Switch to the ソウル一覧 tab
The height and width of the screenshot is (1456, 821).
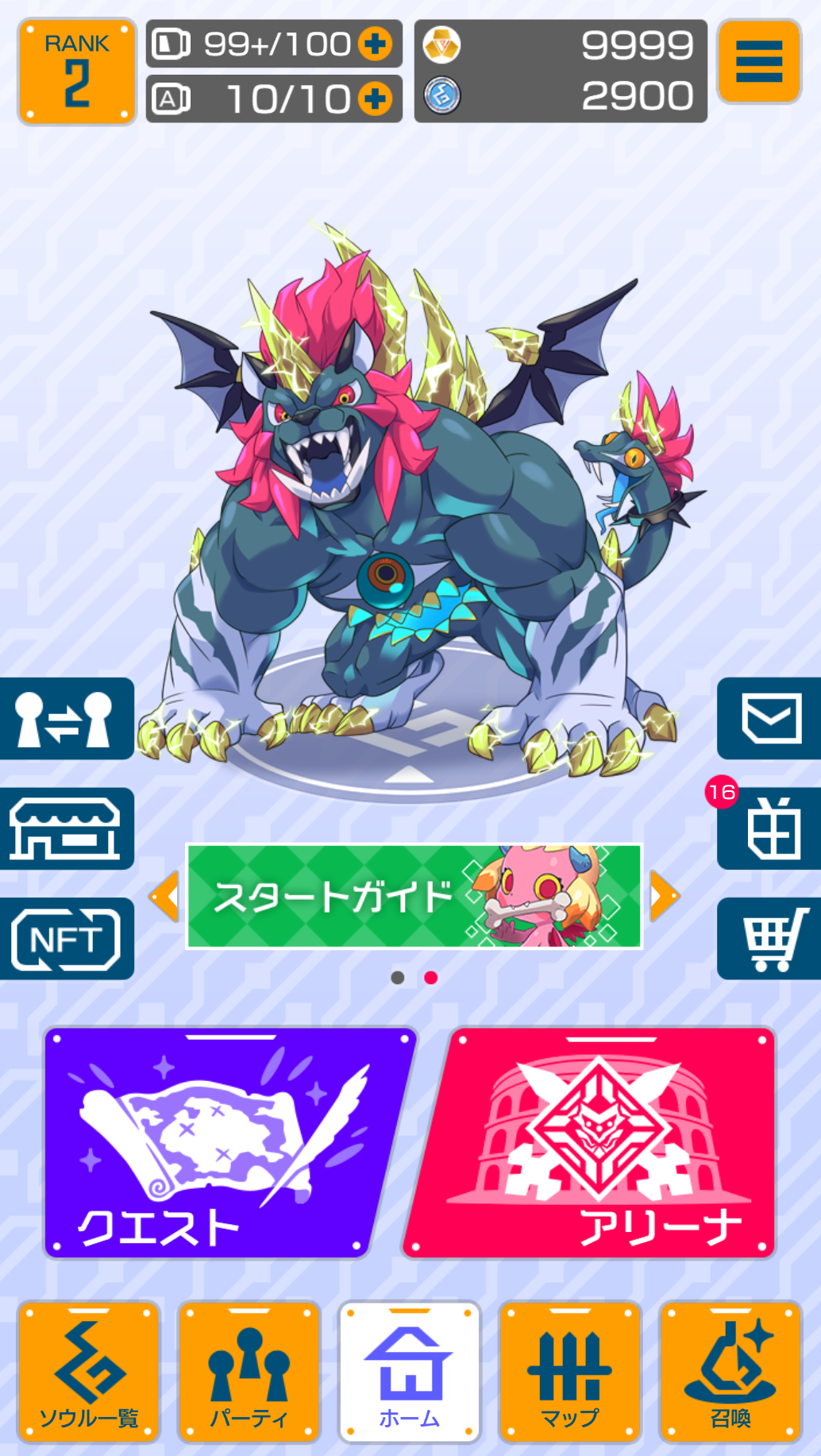click(x=89, y=1372)
